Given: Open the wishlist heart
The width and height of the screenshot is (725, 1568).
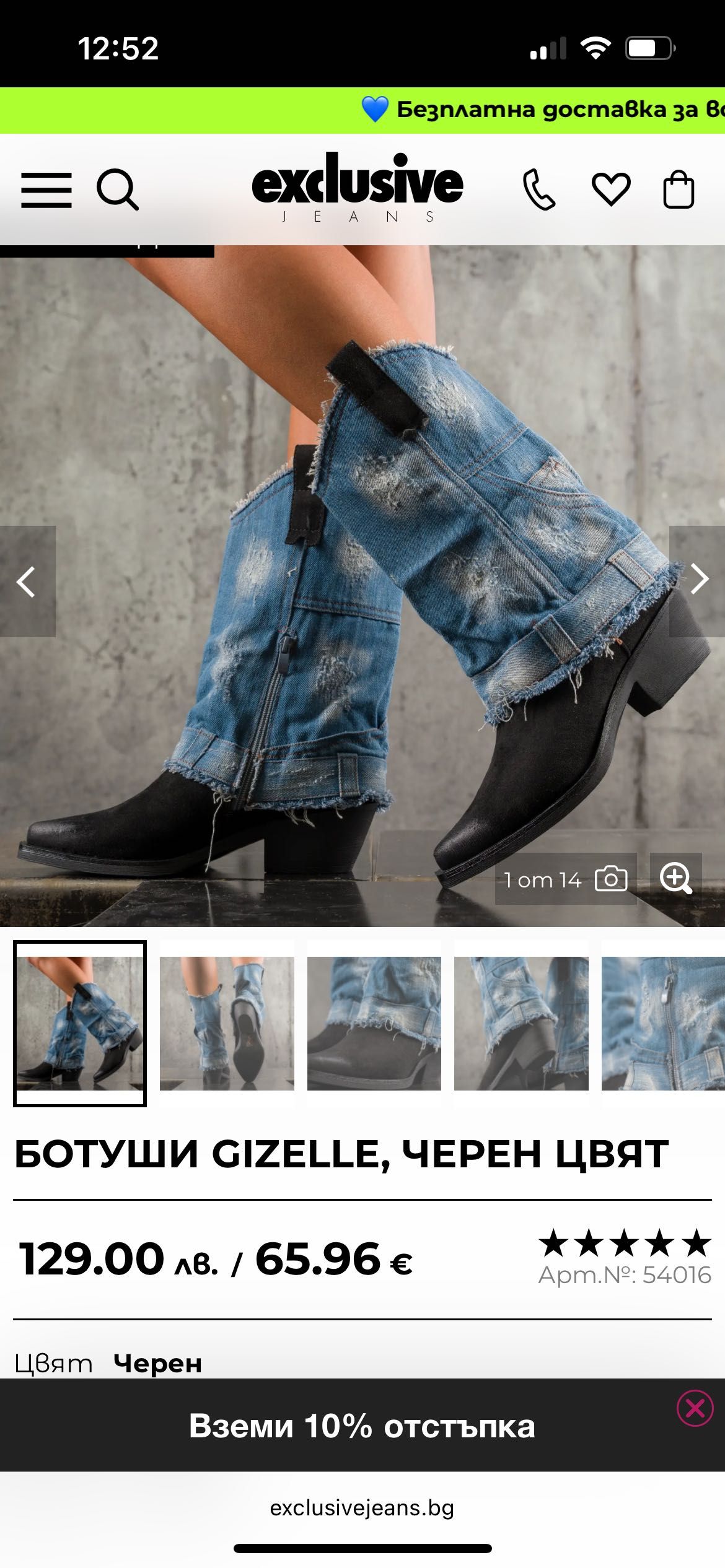Looking at the screenshot, I should [x=611, y=189].
